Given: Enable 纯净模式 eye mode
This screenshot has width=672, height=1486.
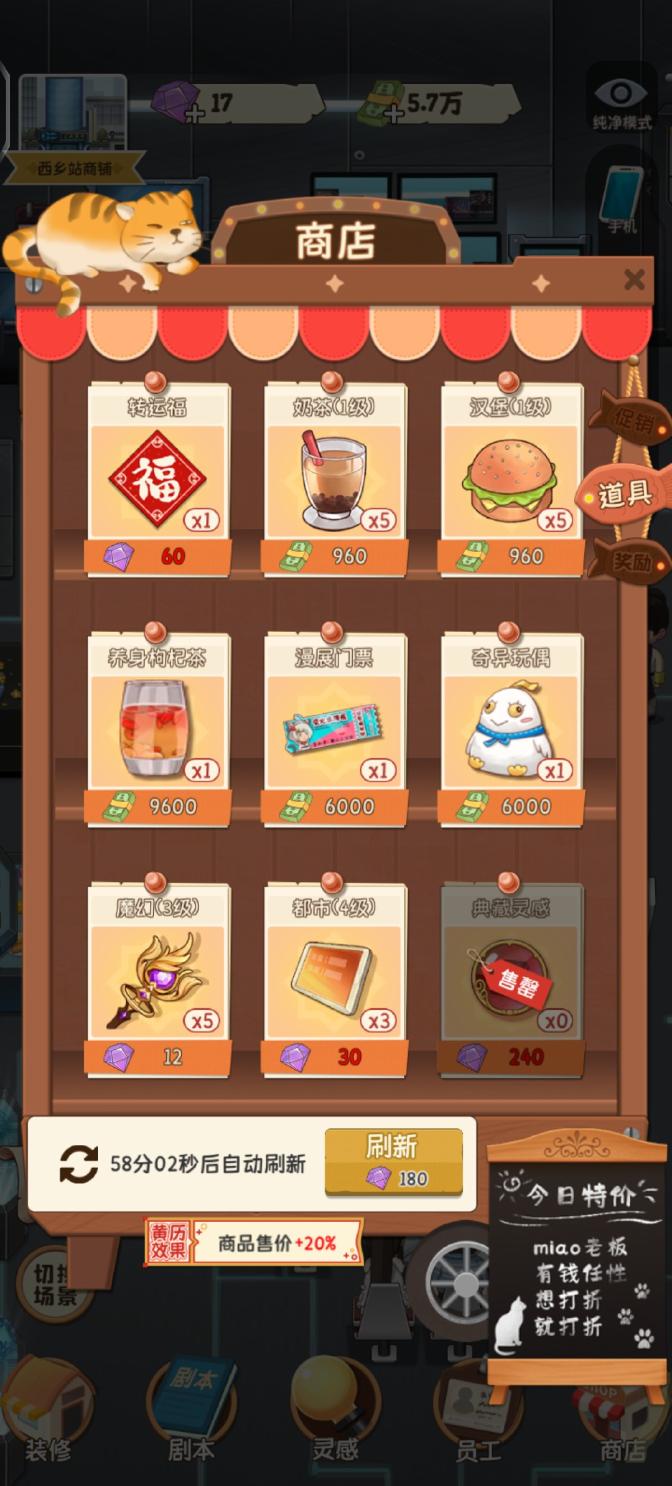Looking at the screenshot, I should [x=621, y=103].
